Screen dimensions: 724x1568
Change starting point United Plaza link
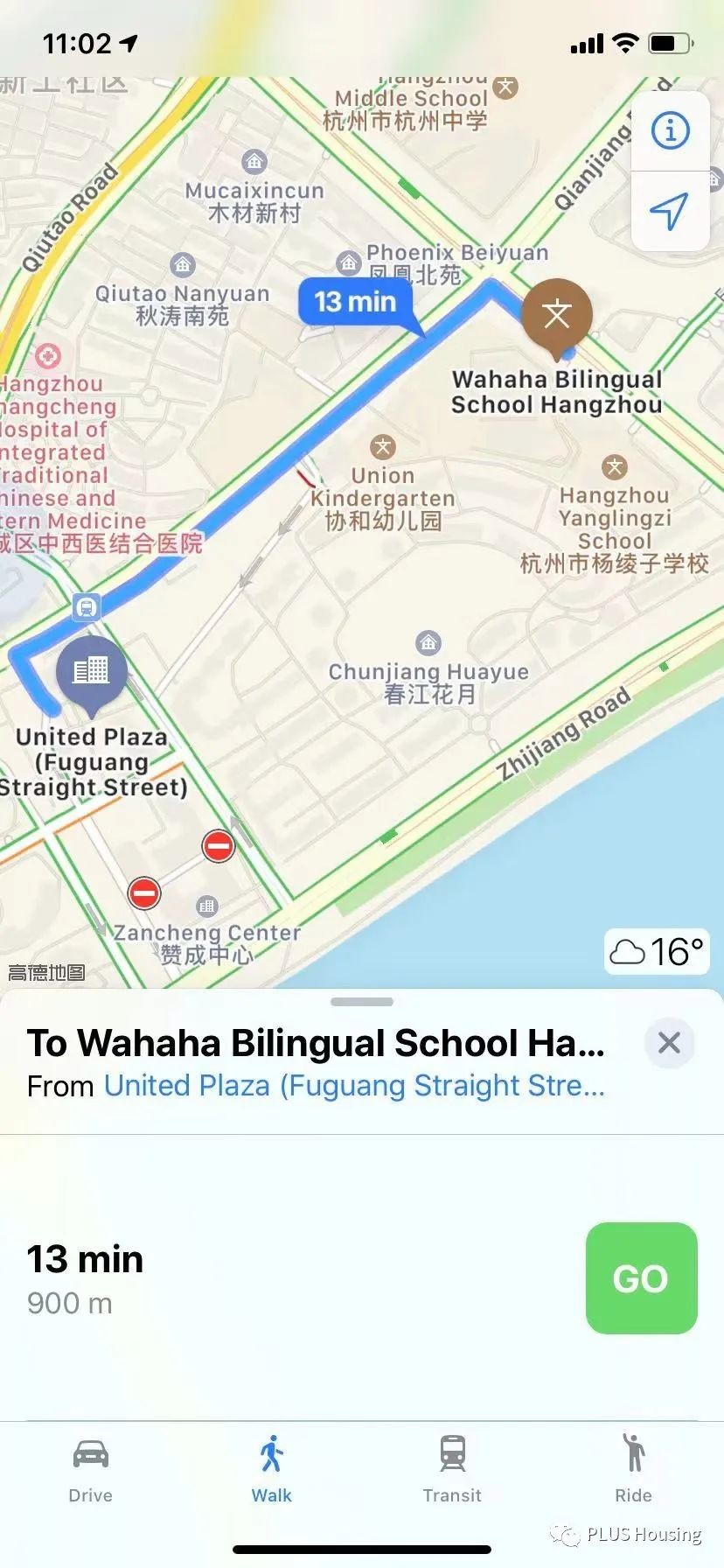tap(353, 1086)
